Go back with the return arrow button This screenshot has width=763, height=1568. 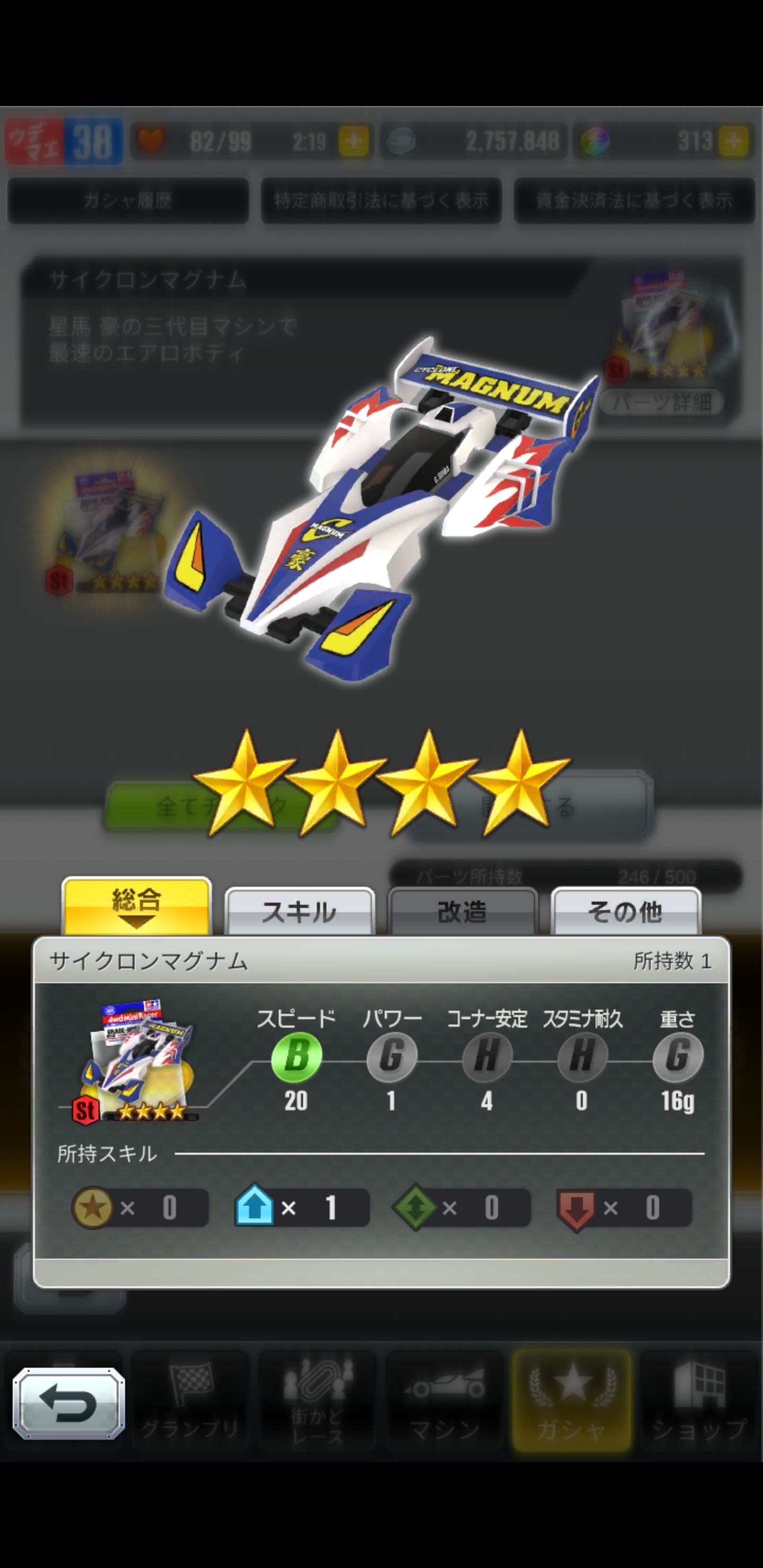(69, 1404)
